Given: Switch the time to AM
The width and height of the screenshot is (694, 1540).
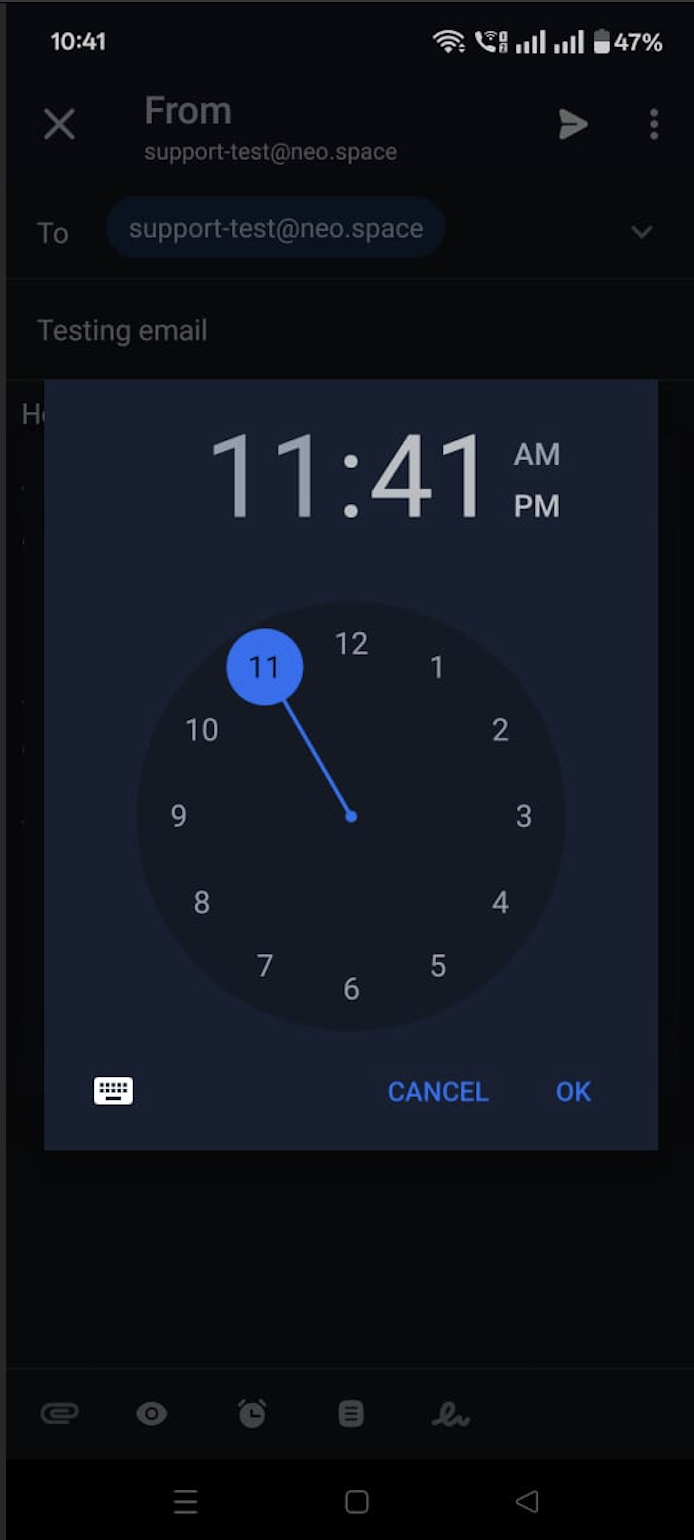Looking at the screenshot, I should click(536, 455).
